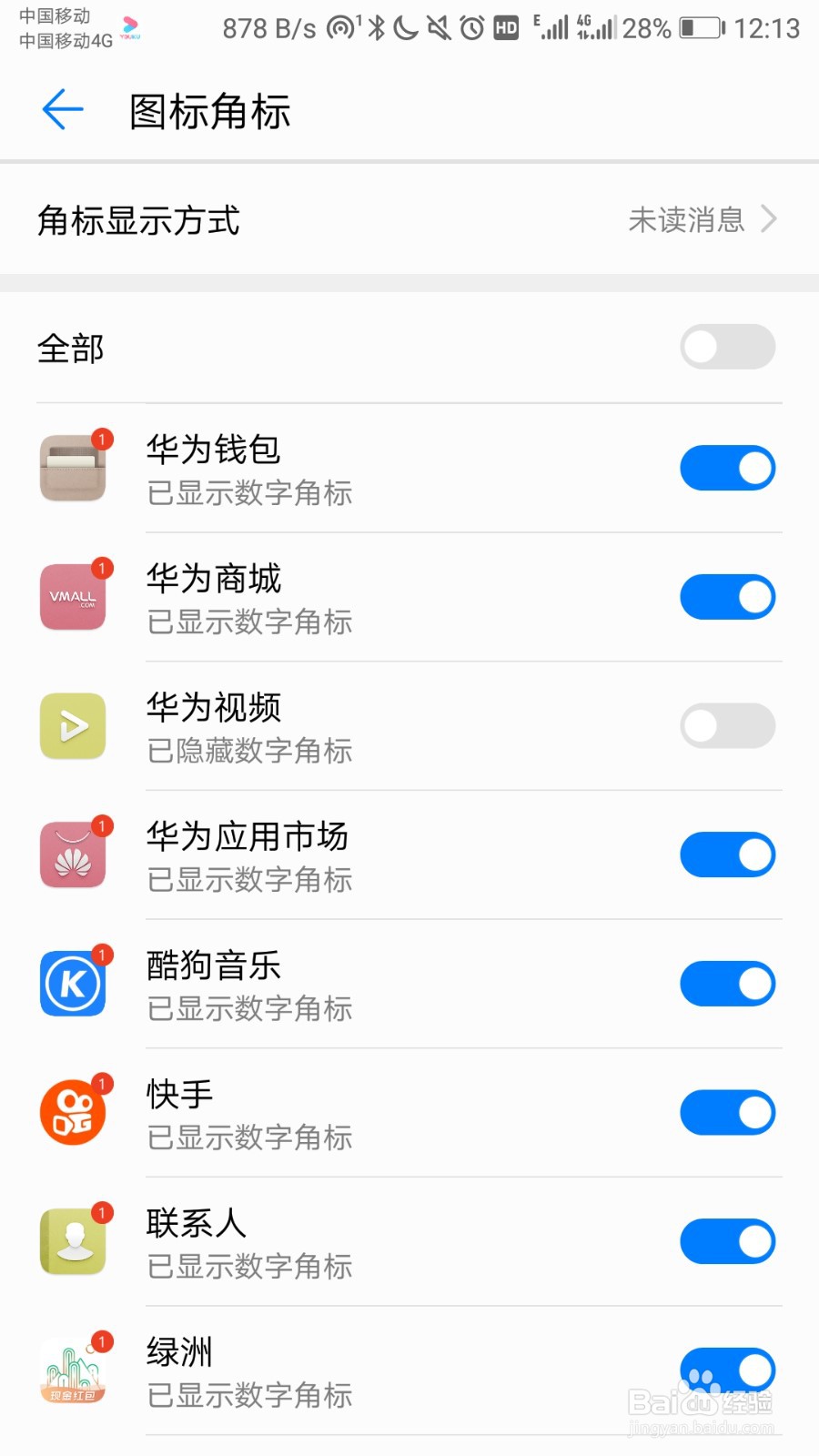Go back from 图标角标 page

(62, 110)
